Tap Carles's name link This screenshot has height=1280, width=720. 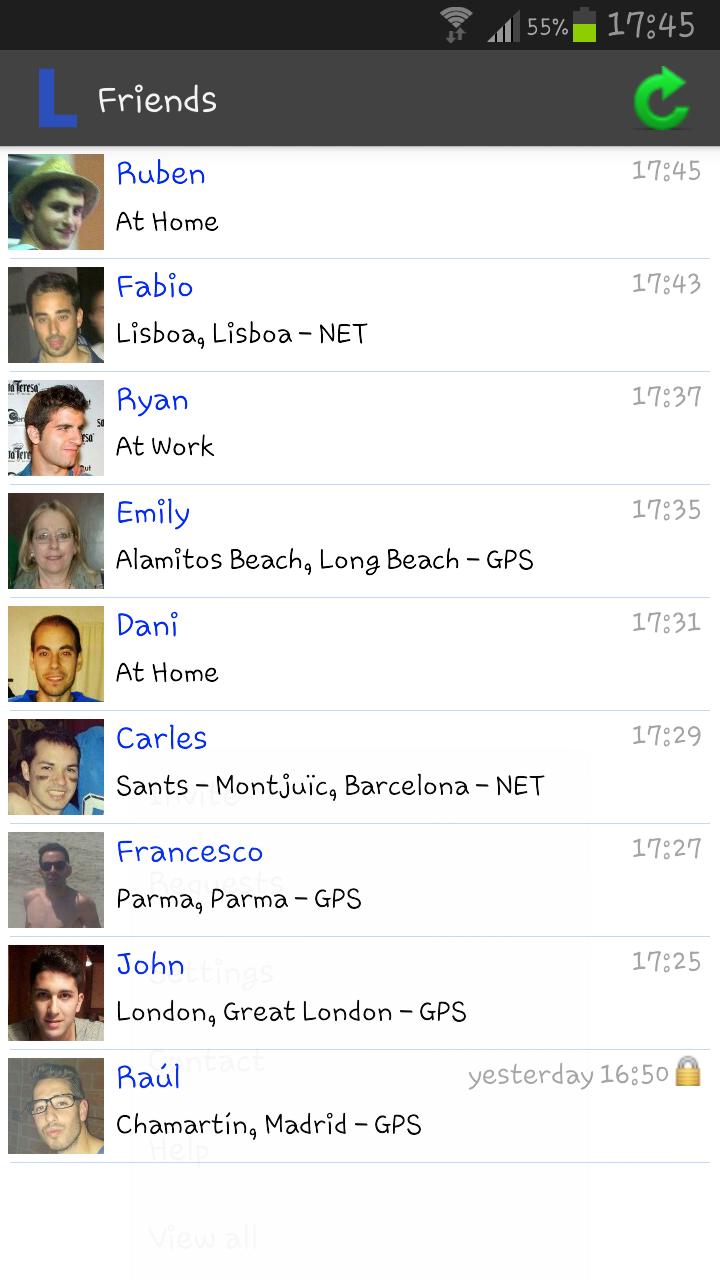coord(161,738)
